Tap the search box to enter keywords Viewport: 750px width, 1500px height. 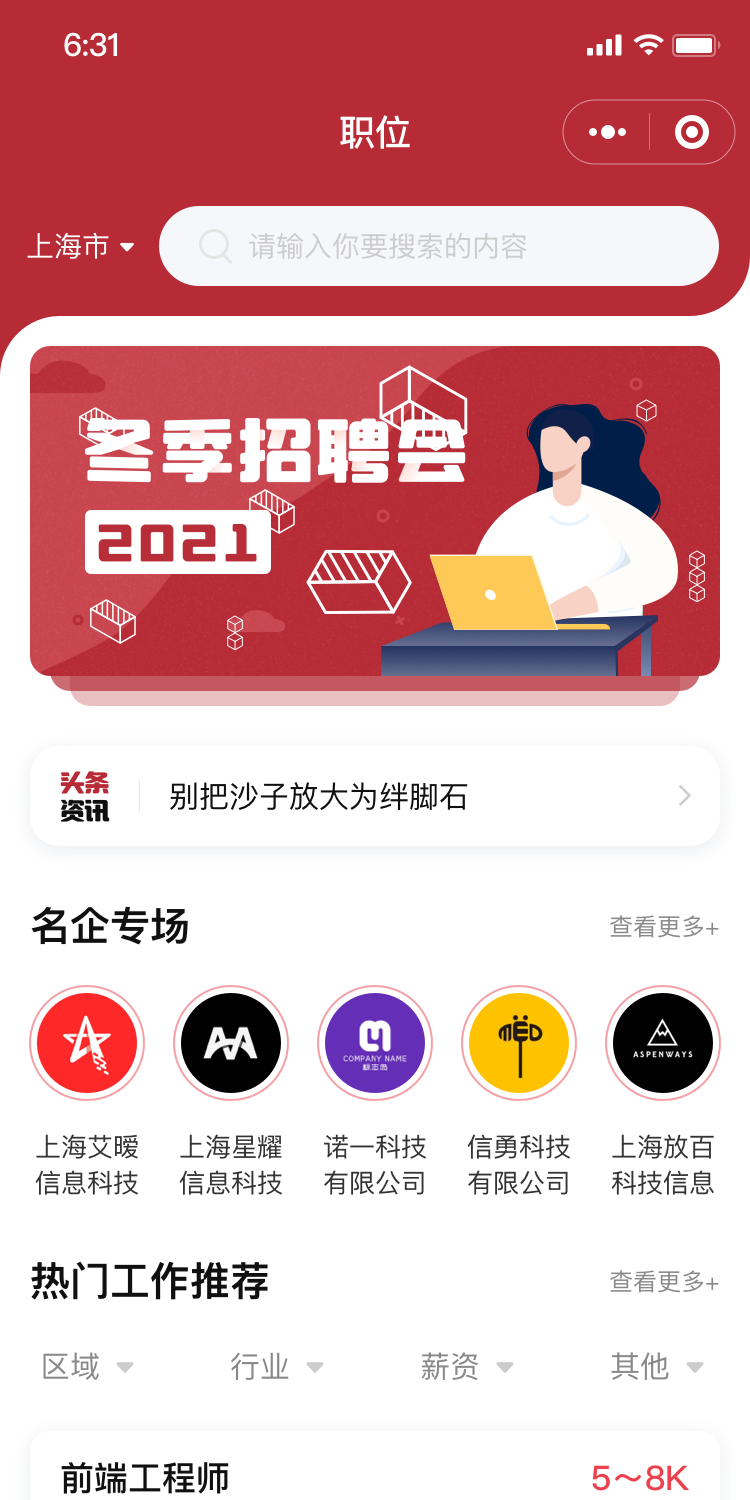tap(438, 246)
